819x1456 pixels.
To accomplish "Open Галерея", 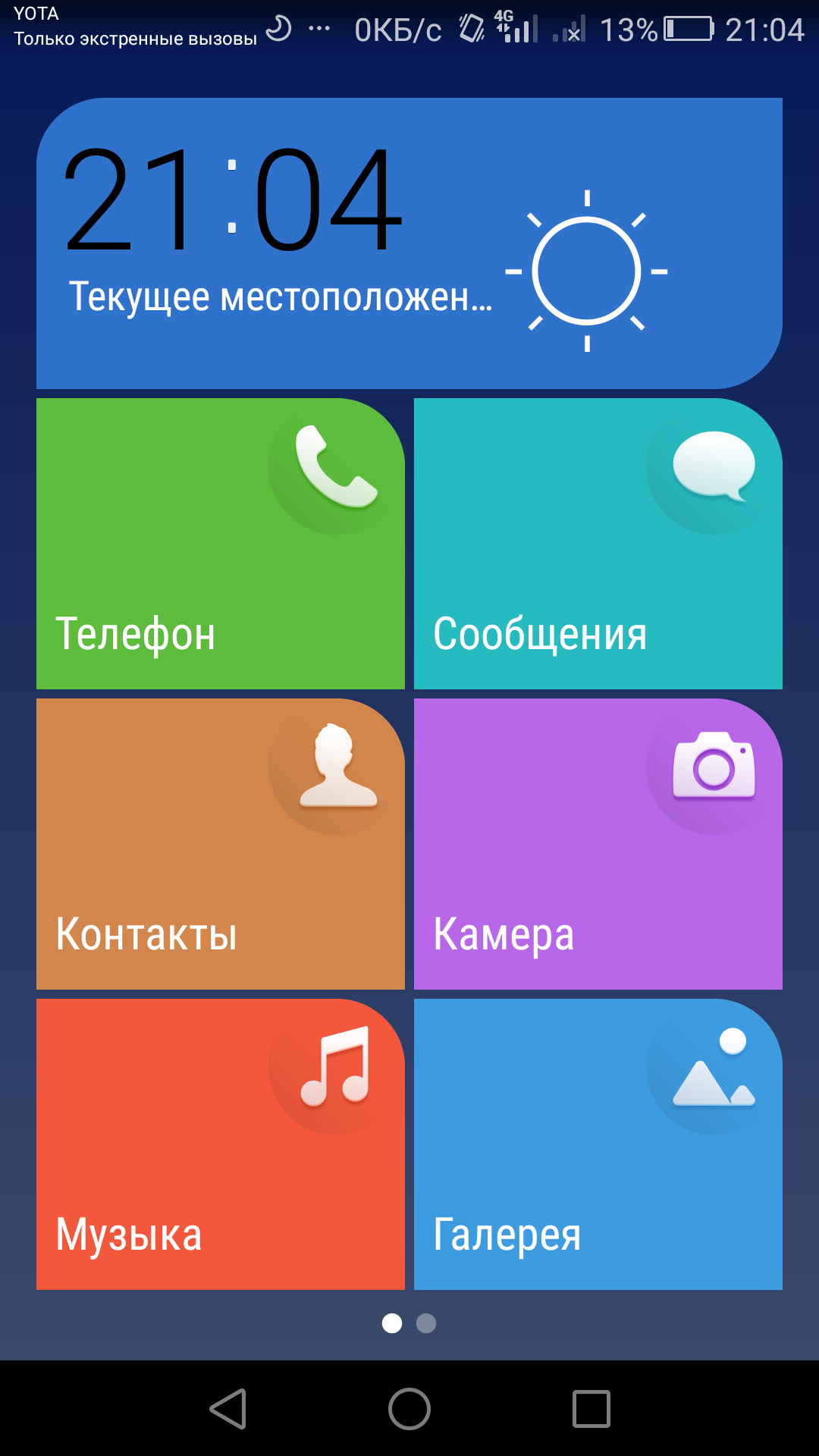I will tap(598, 1144).
